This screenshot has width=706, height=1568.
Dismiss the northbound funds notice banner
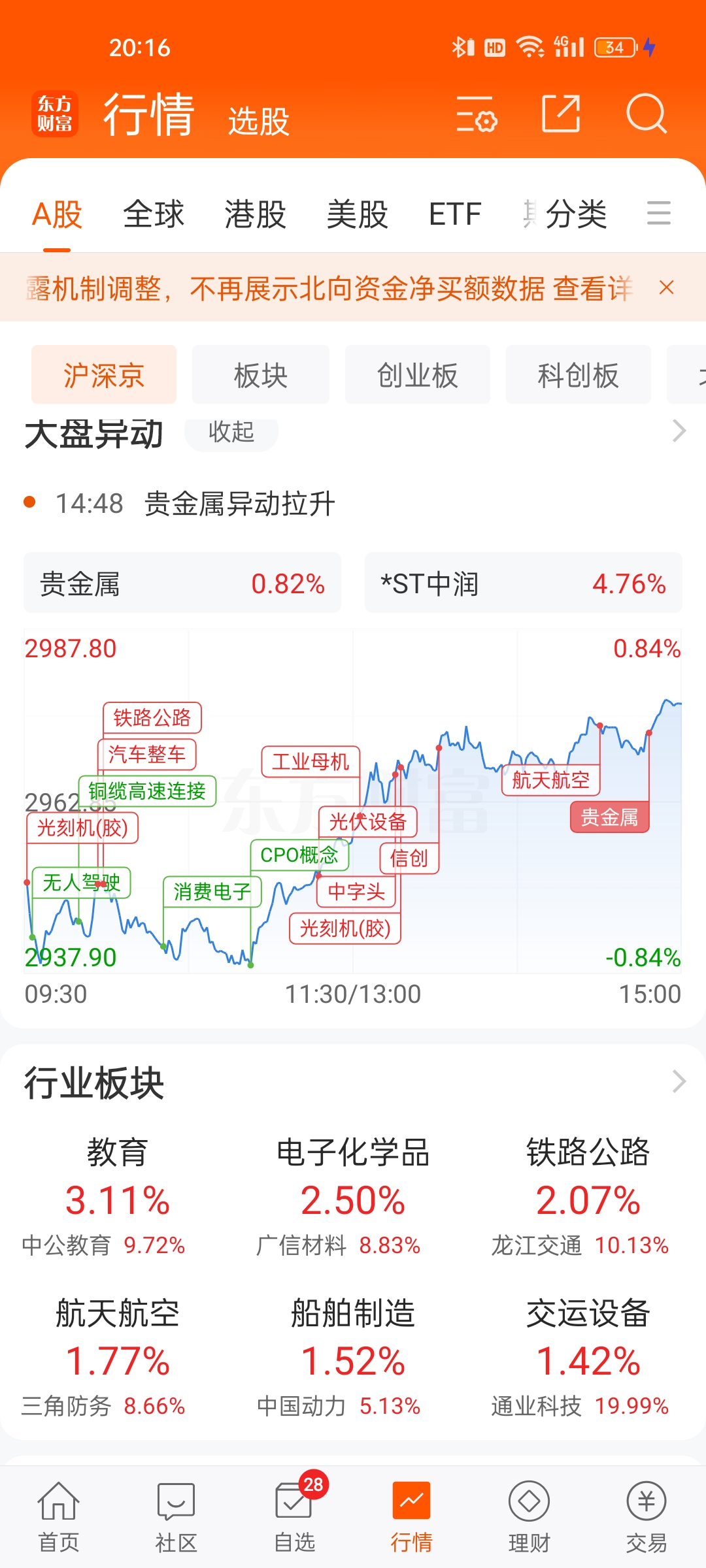[x=666, y=287]
